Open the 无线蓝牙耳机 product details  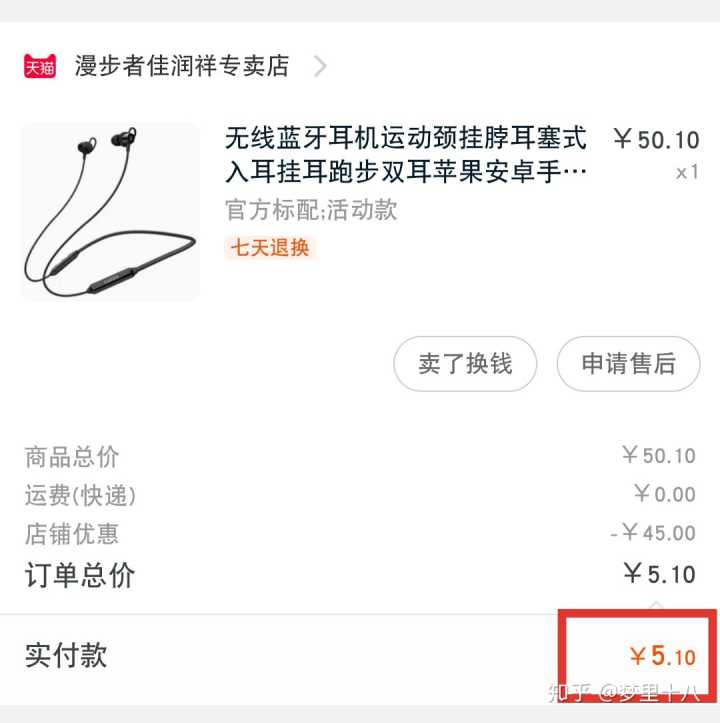point(406,154)
